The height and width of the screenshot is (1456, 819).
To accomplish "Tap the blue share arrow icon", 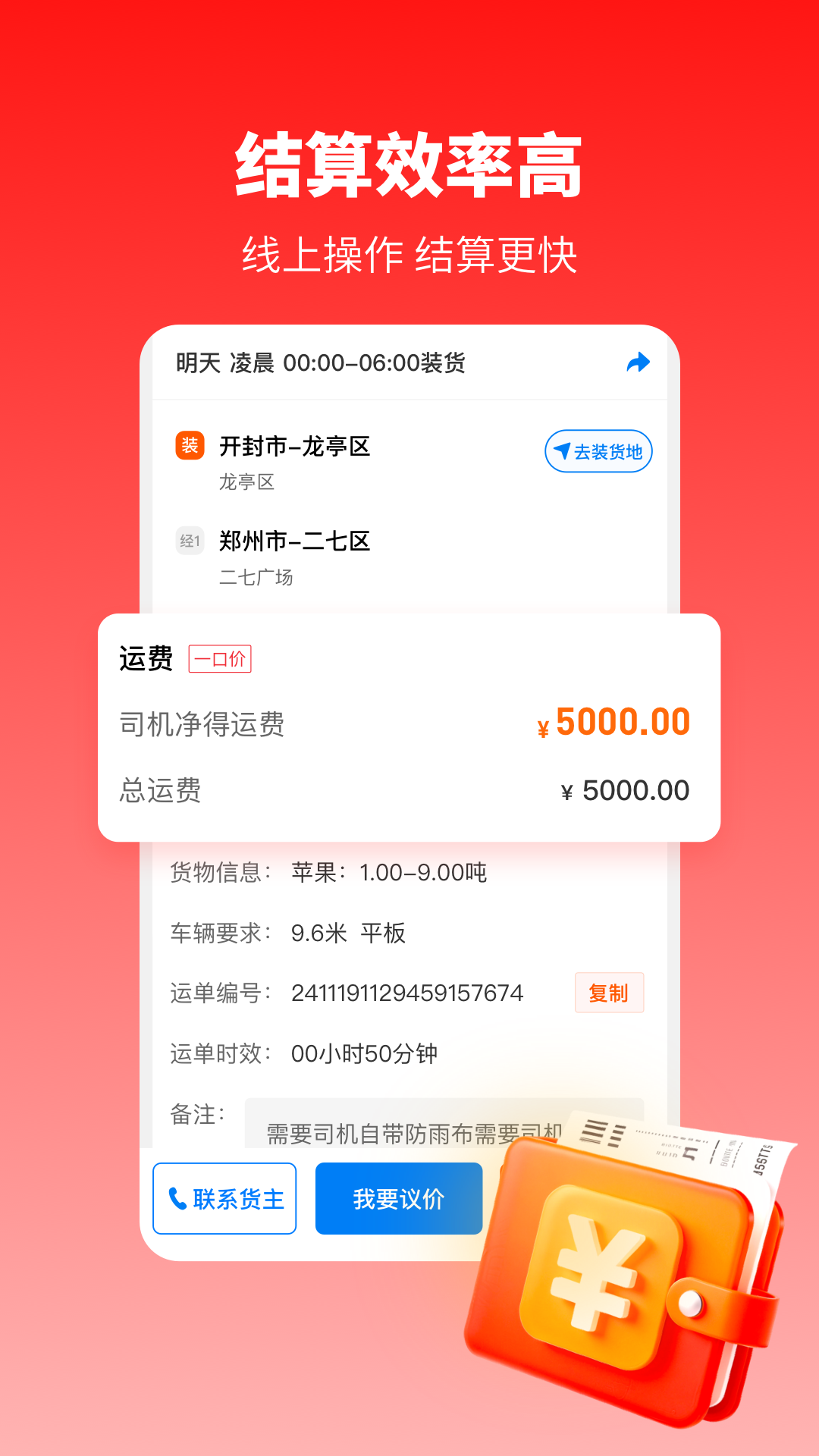I will pos(639,363).
